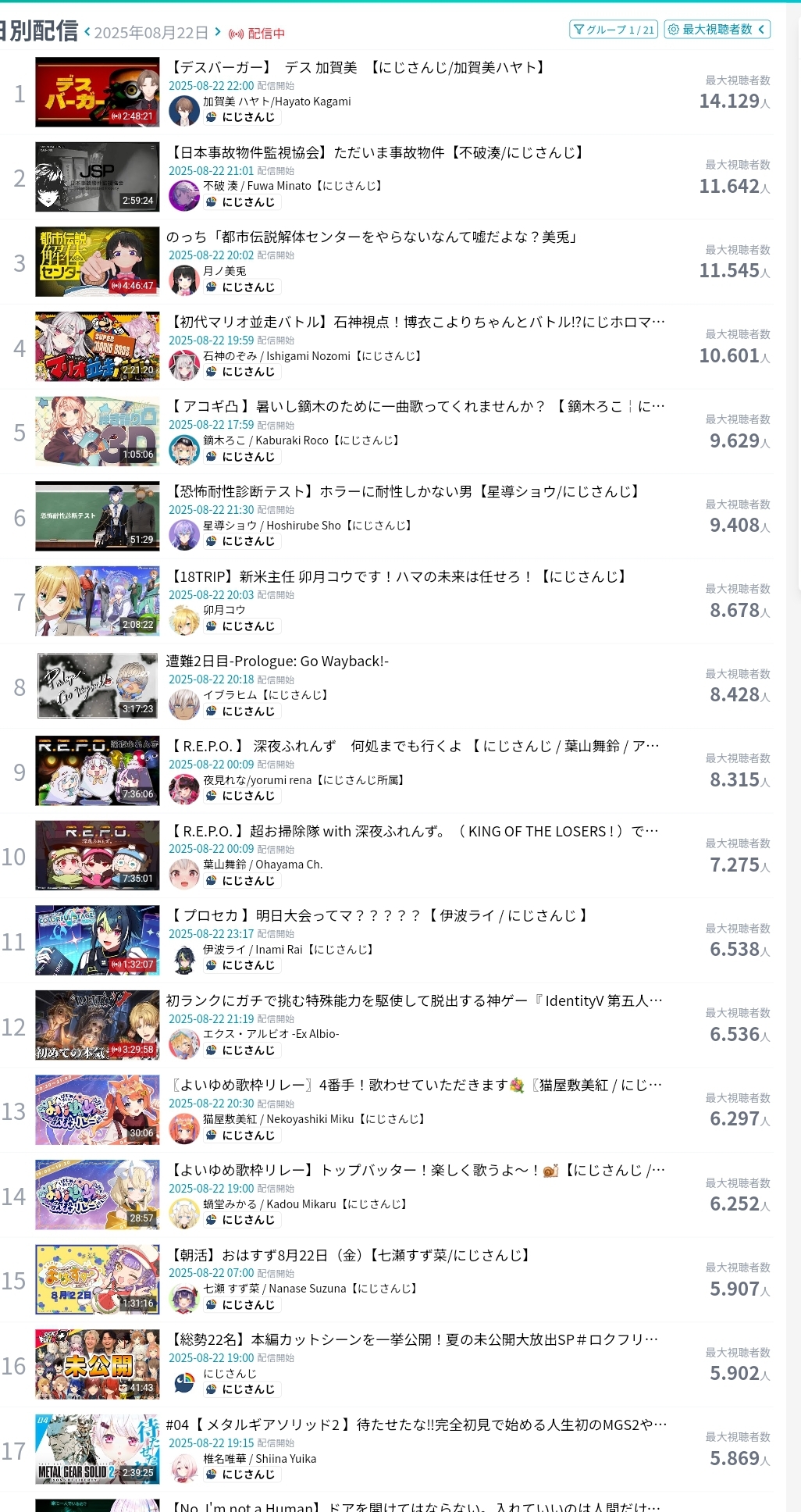Open 猫屋敷美紅's よいゆめ歌枠リレー thumbnail
Viewport: 801px width, 1512px height.
pyautogui.click(x=98, y=1110)
